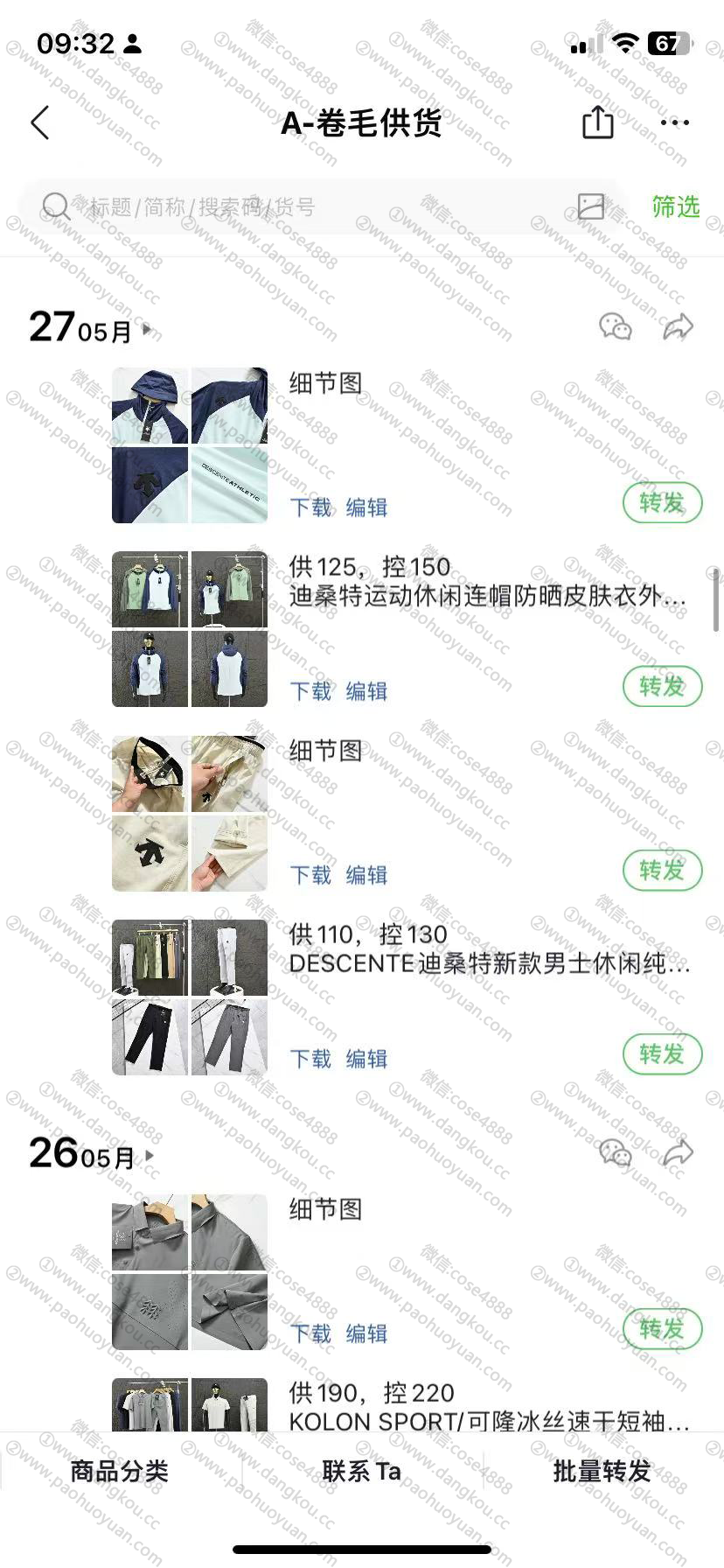The height and width of the screenshot is (1568, 724).
Task: Share the A-卷毛供货 album page
Action: 597,122
